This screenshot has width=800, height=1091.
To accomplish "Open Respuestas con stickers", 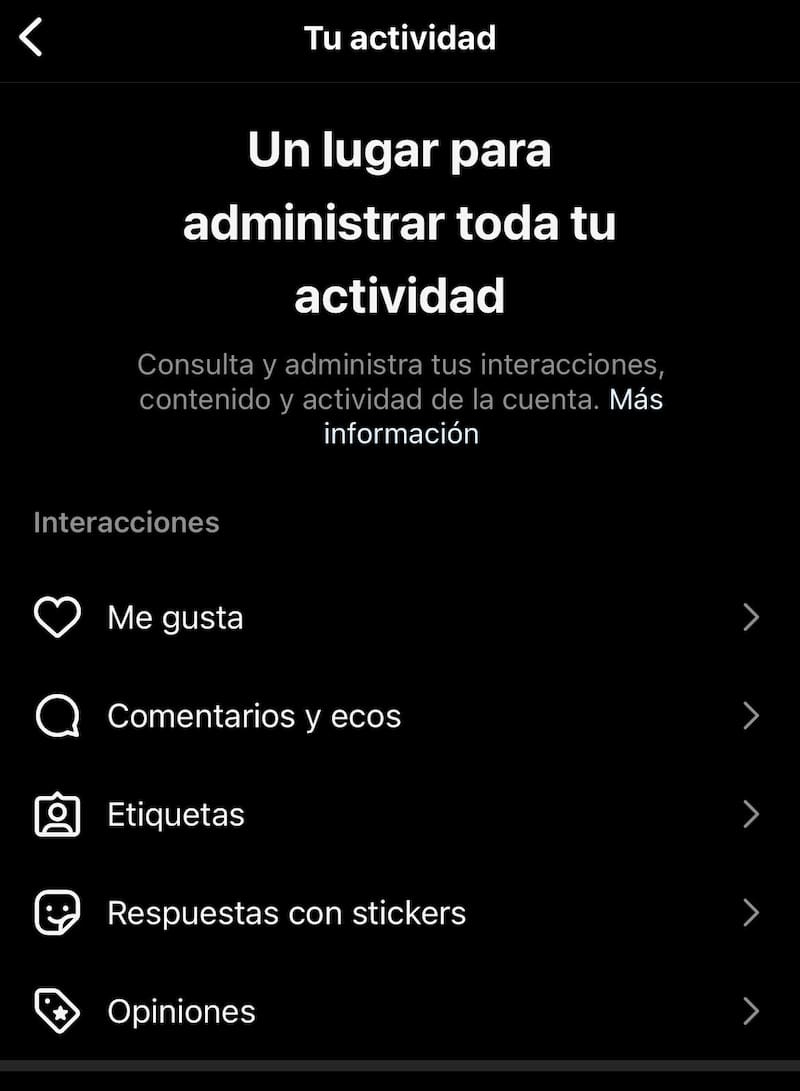I will [x=286, y=913].
